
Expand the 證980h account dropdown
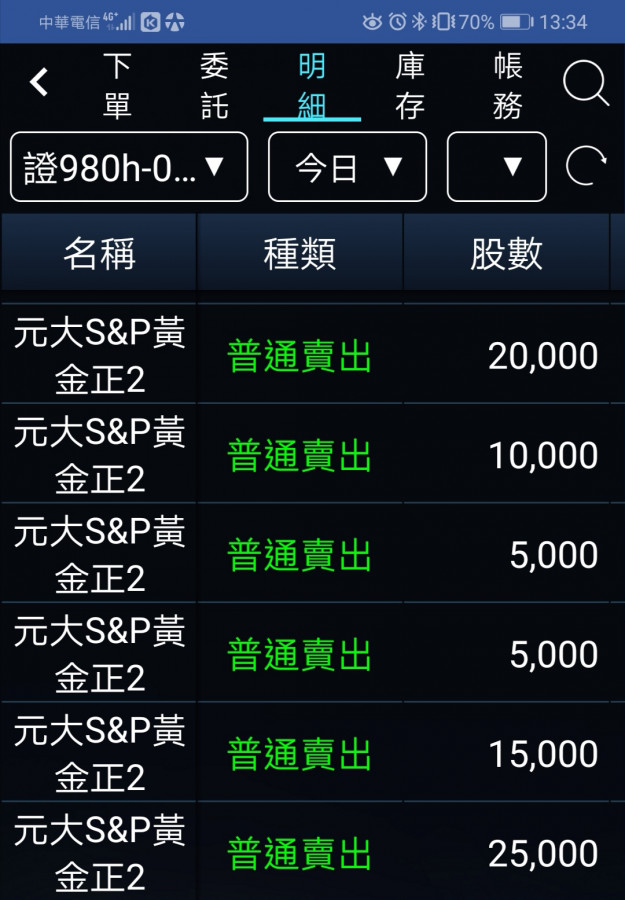(128, 167)
